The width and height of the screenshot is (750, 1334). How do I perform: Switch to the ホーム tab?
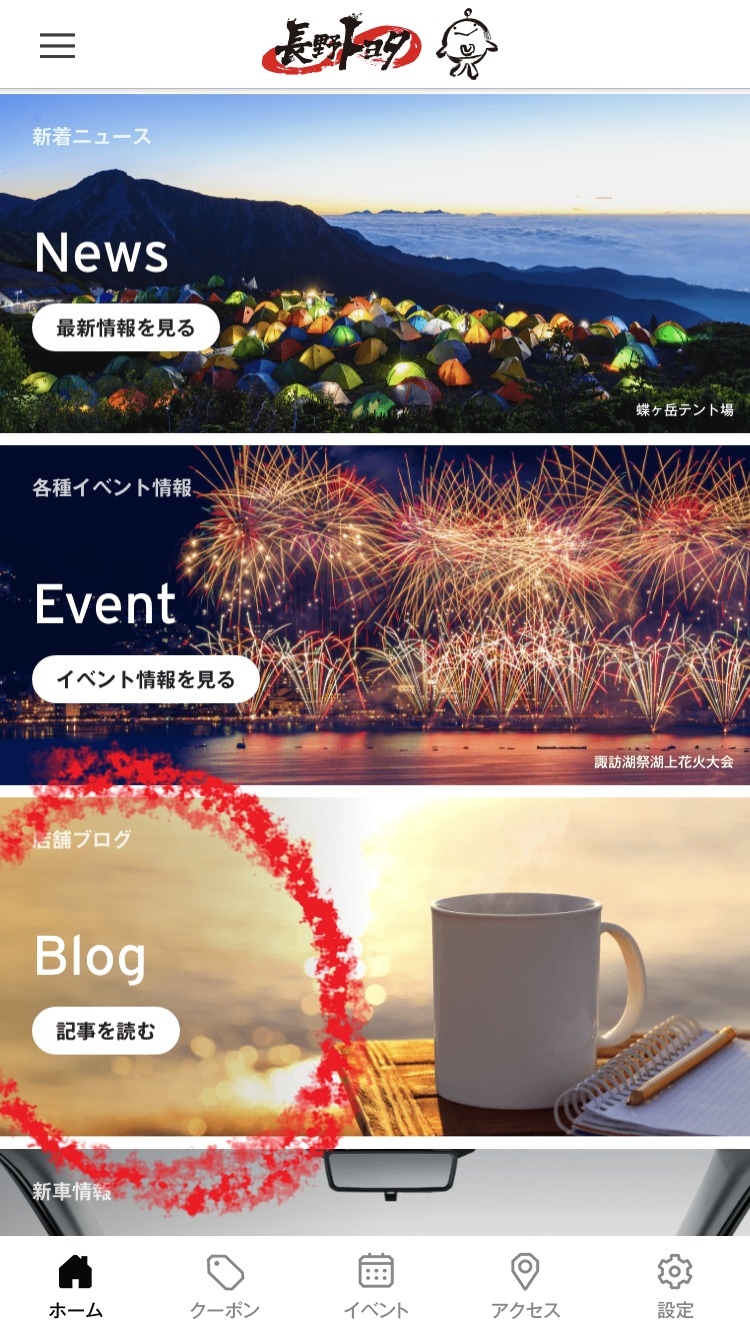coord(75,1286)
